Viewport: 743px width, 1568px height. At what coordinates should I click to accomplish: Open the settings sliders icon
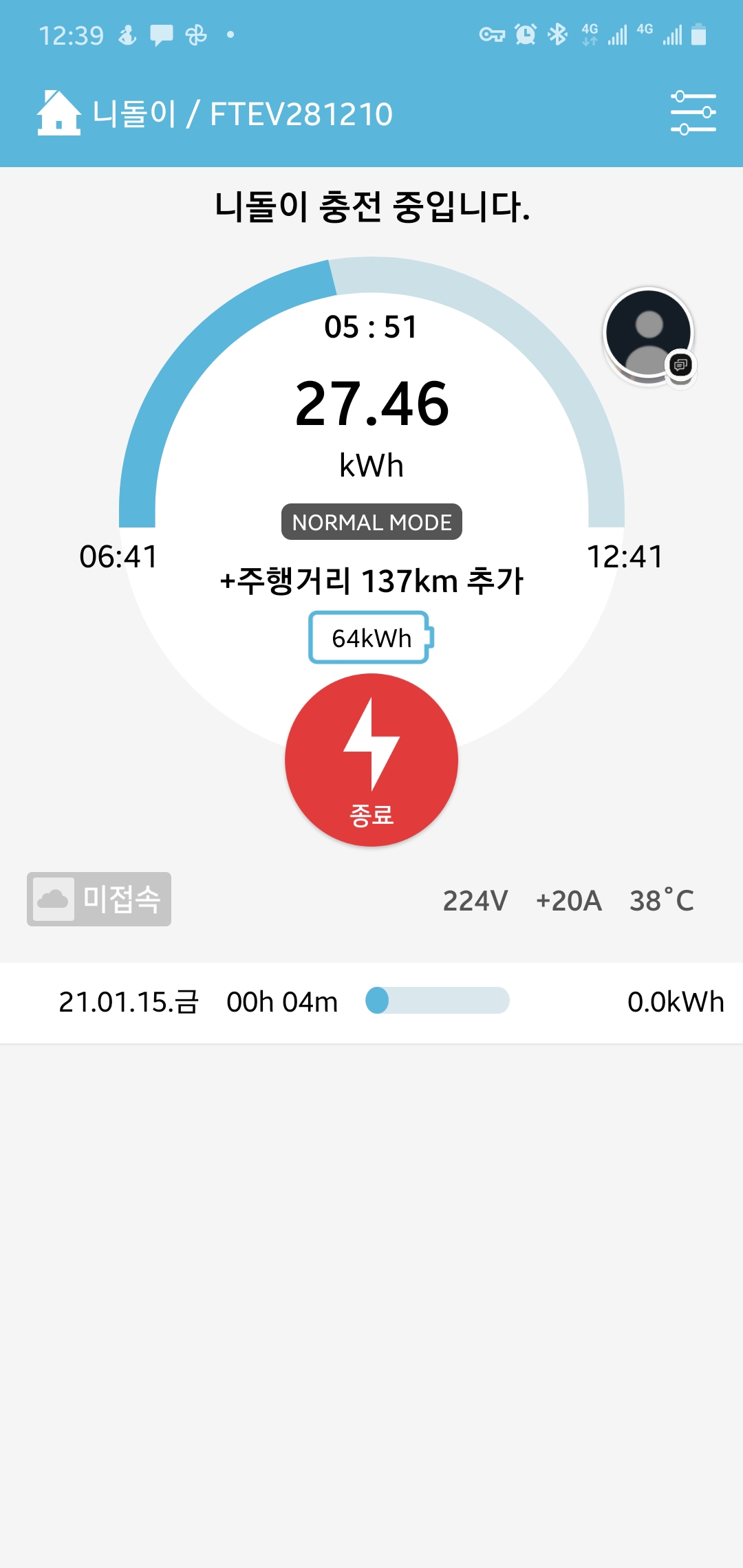[x=693, y=113]
